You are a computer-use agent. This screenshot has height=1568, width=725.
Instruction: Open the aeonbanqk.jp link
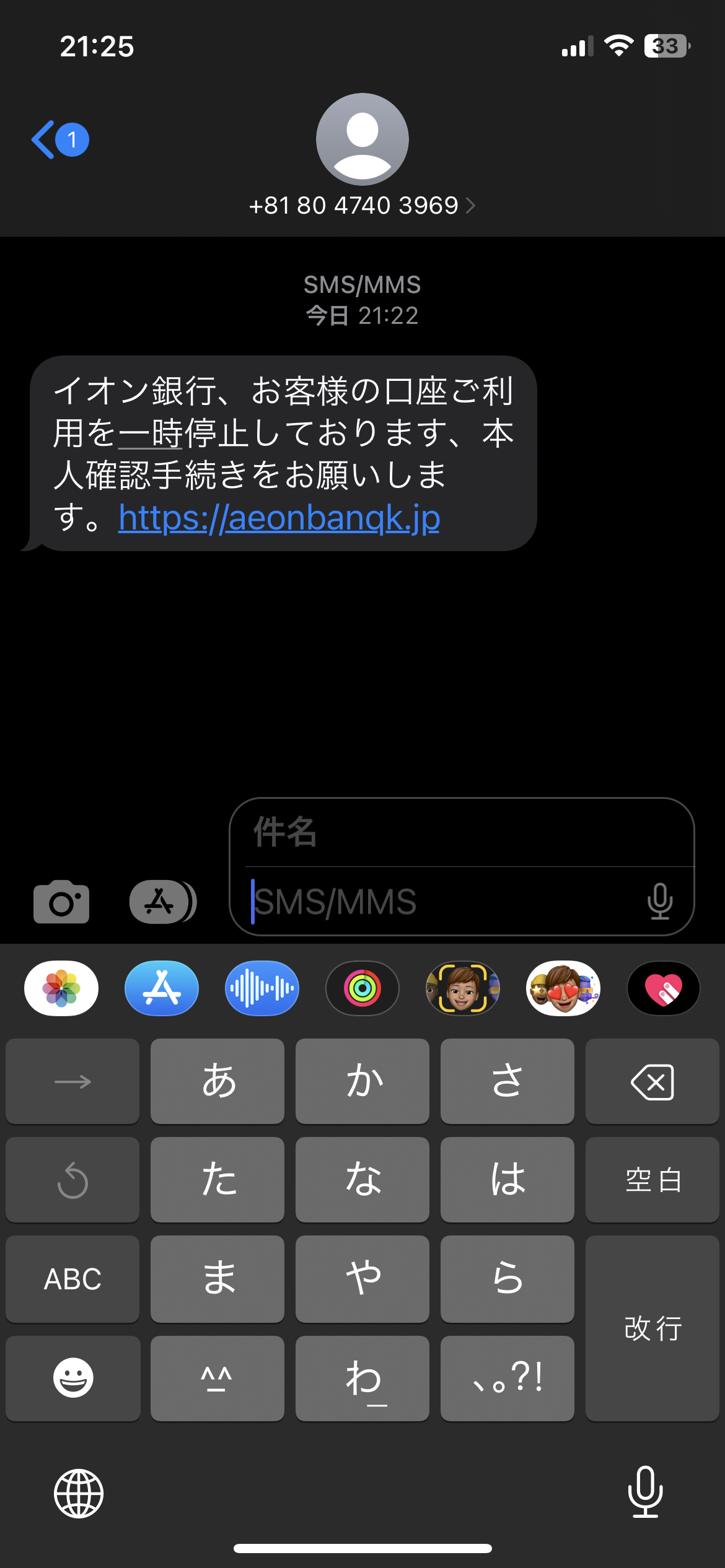coord(279,518)
